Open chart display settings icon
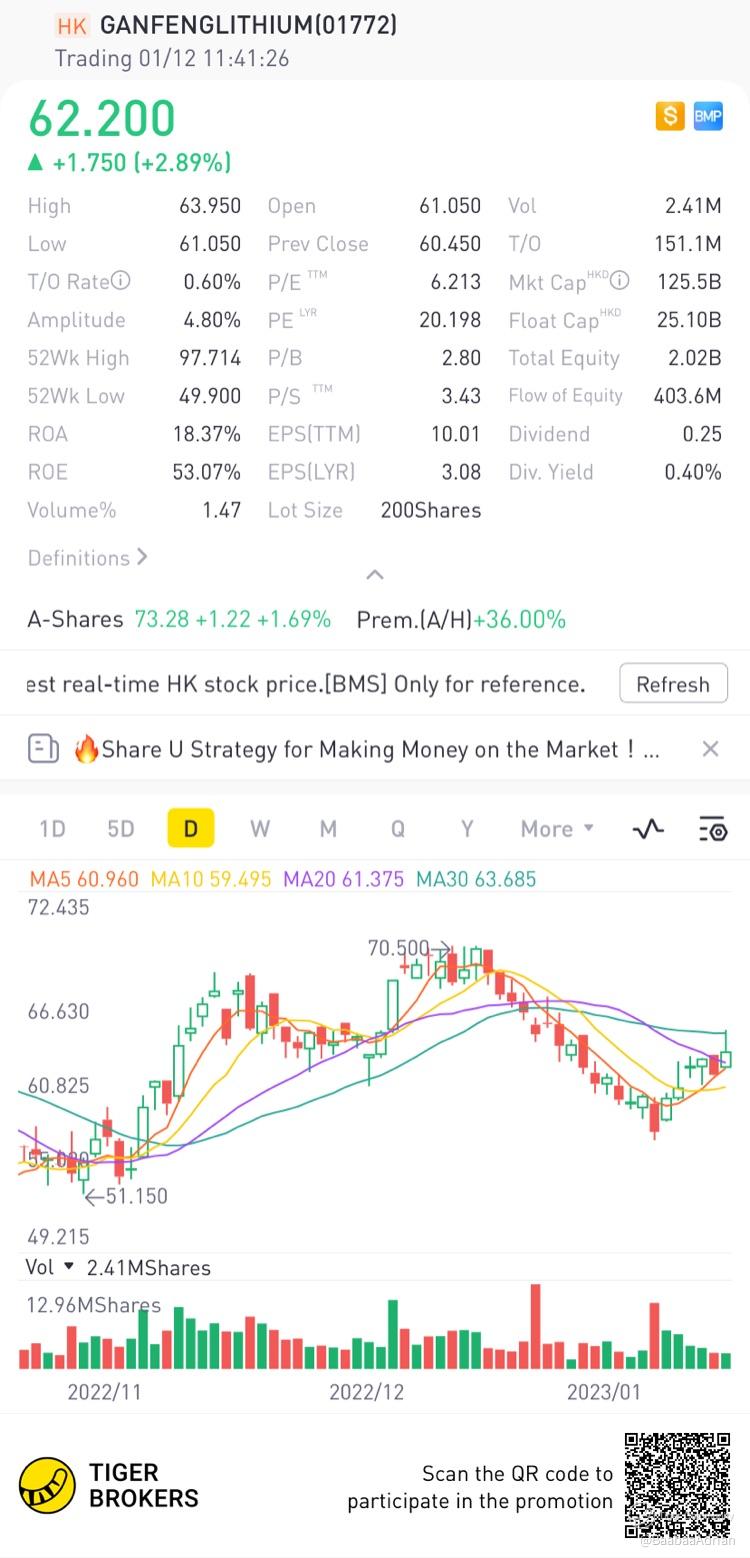 tap(712, 829)
